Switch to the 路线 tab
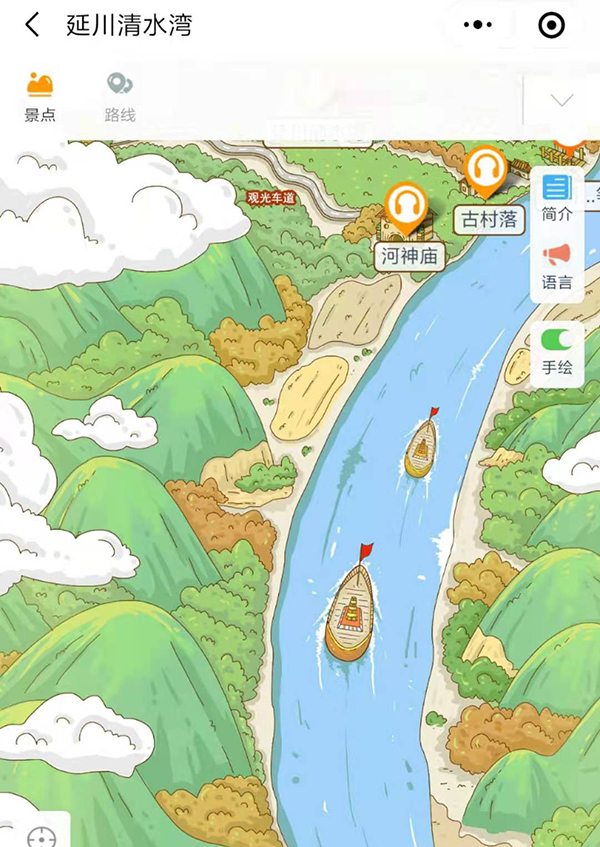 pos(120,97)
